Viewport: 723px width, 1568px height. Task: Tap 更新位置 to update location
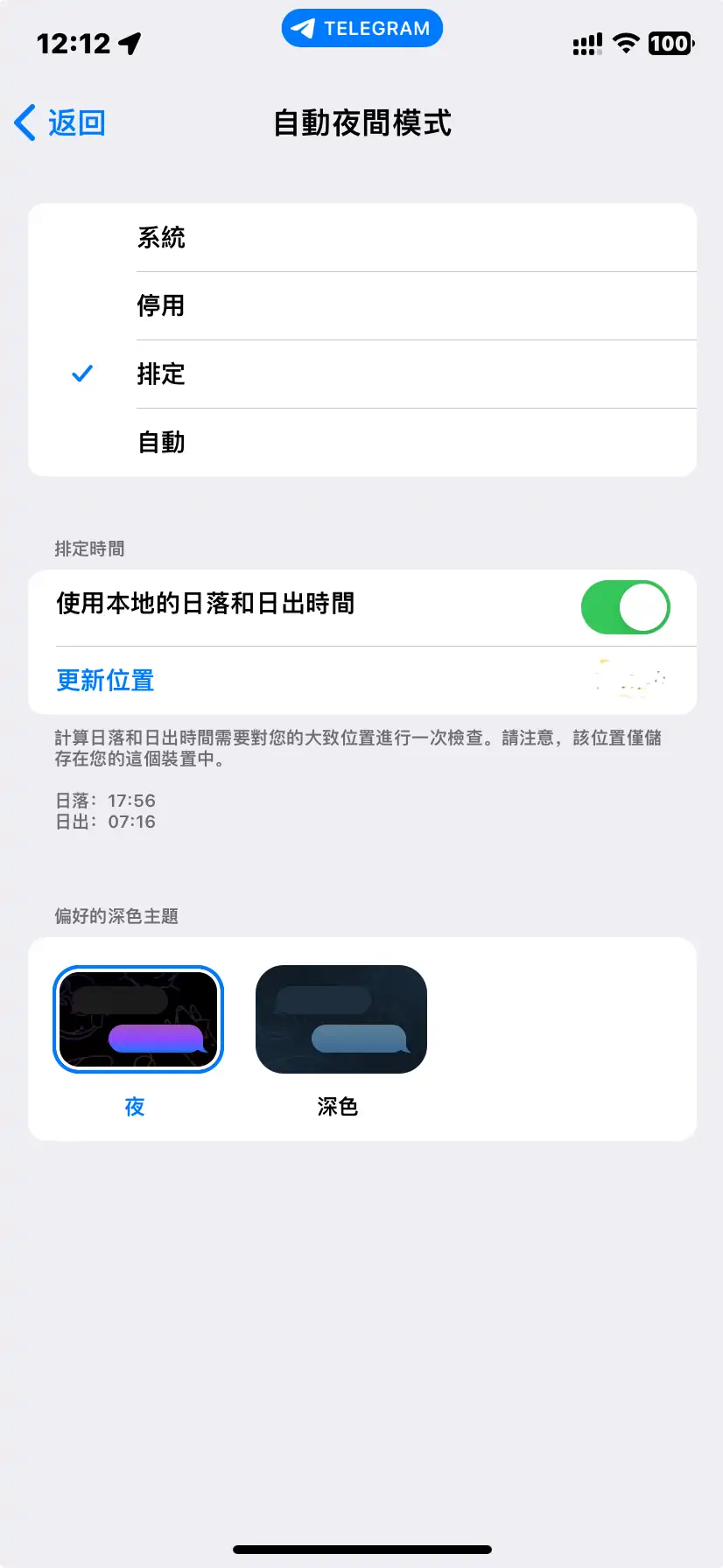click(x=104, y=681)
